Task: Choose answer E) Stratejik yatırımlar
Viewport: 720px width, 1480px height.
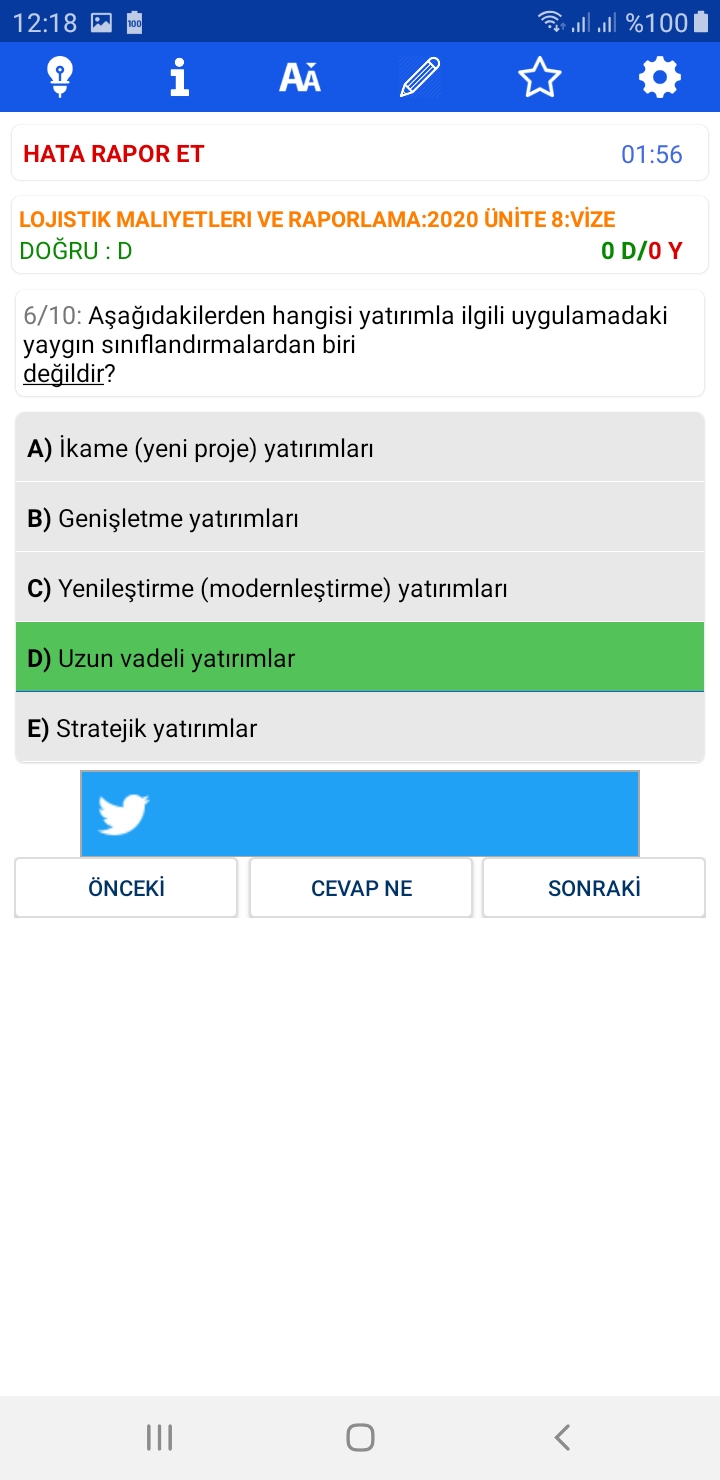Action: (360, 728)
